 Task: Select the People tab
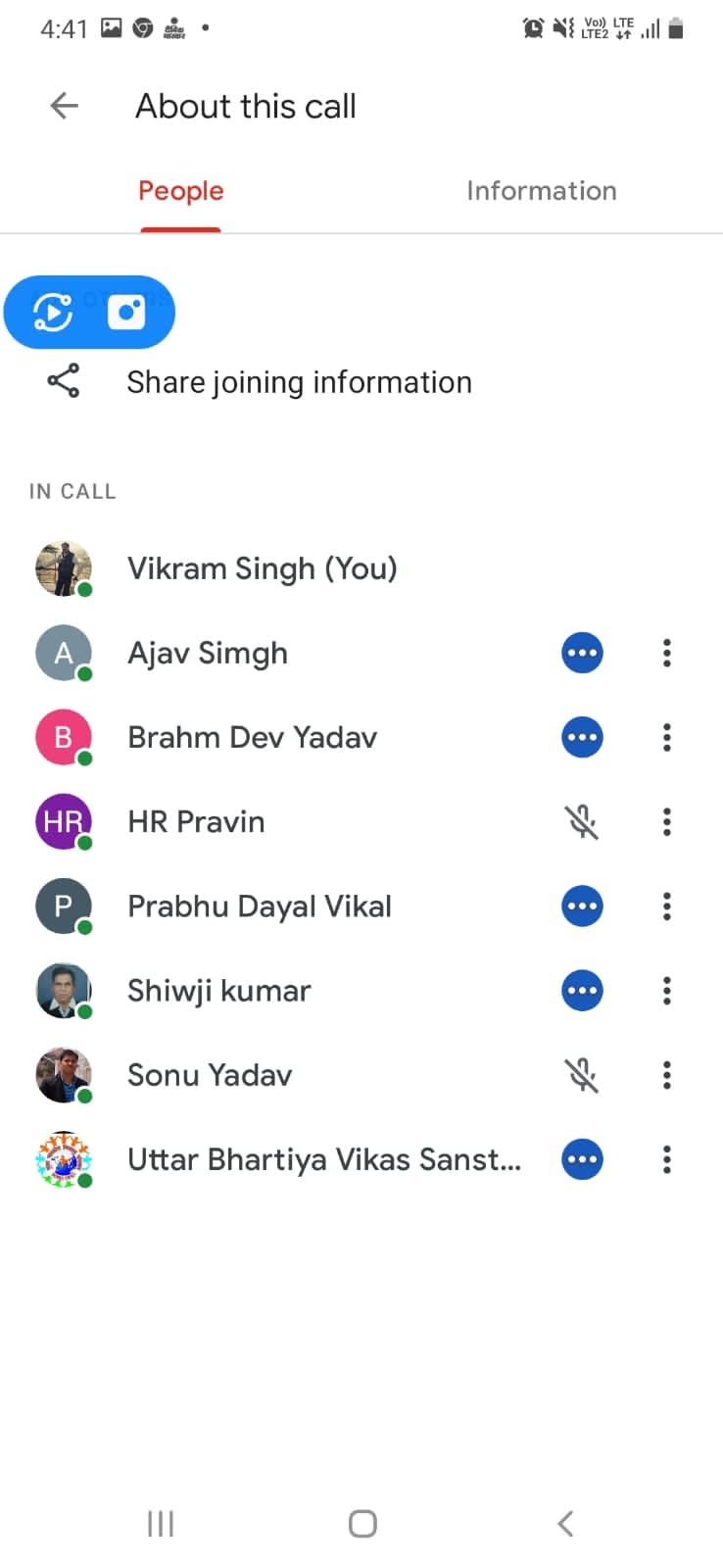coord(181,191)
